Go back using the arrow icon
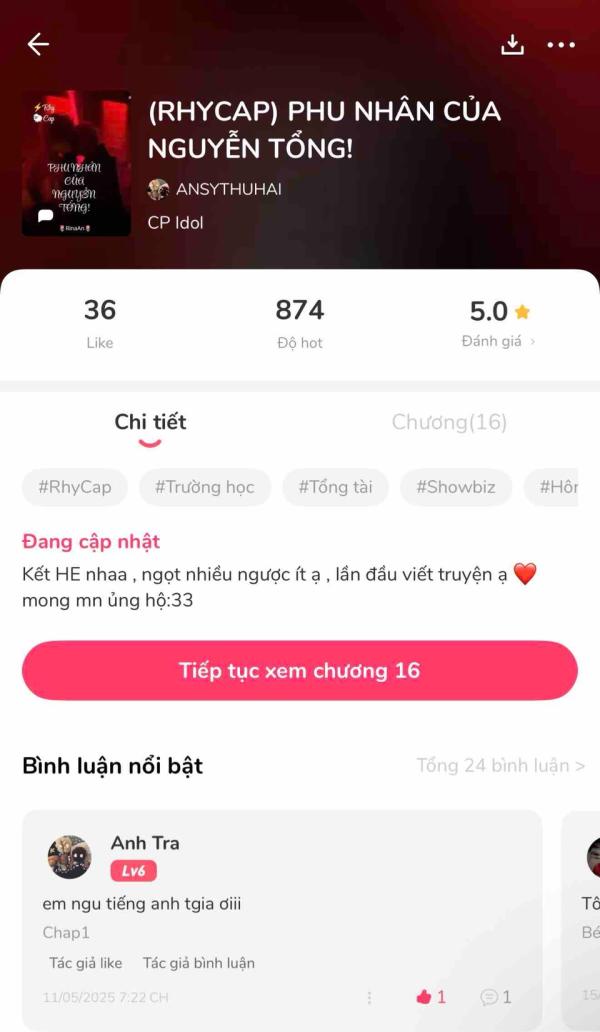The width and height of the screenshot is (600, 1032). pyautogui.click(x=38, y=44)
